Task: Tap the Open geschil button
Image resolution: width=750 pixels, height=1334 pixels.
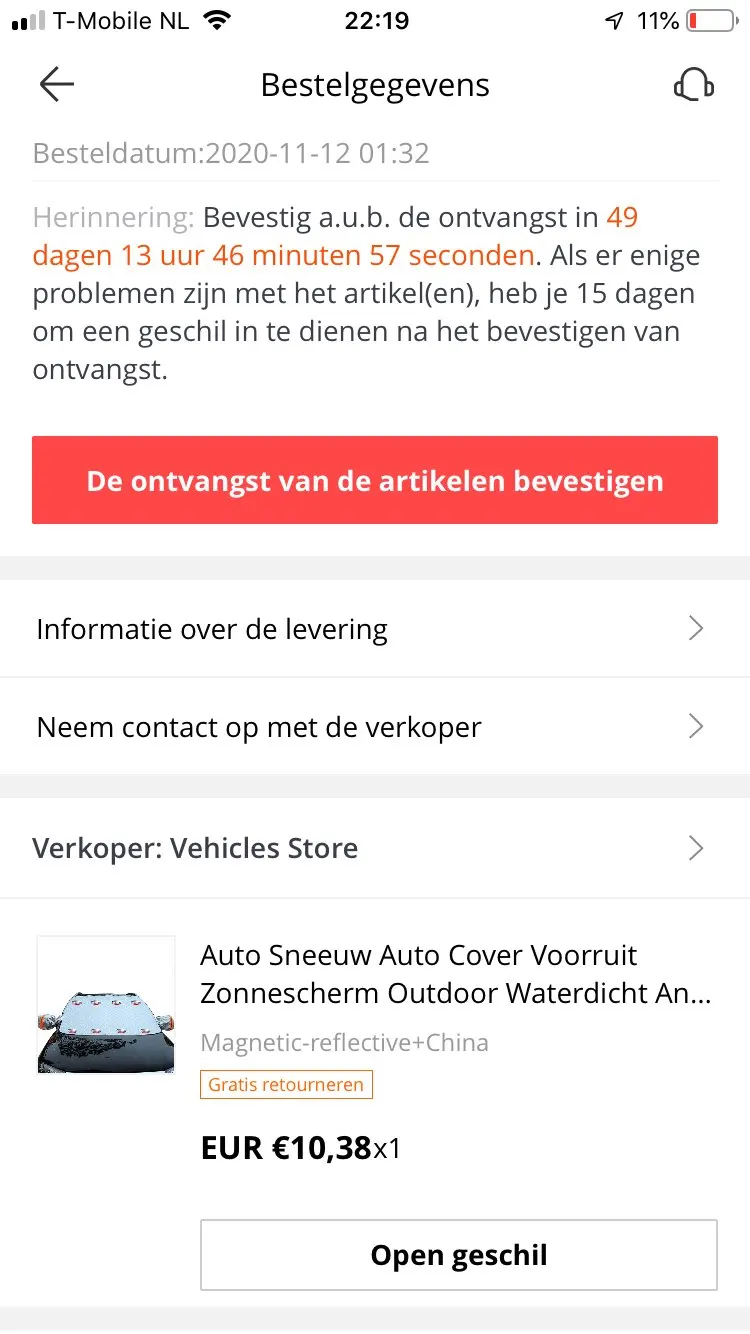Action: (x=459, y=1255)
